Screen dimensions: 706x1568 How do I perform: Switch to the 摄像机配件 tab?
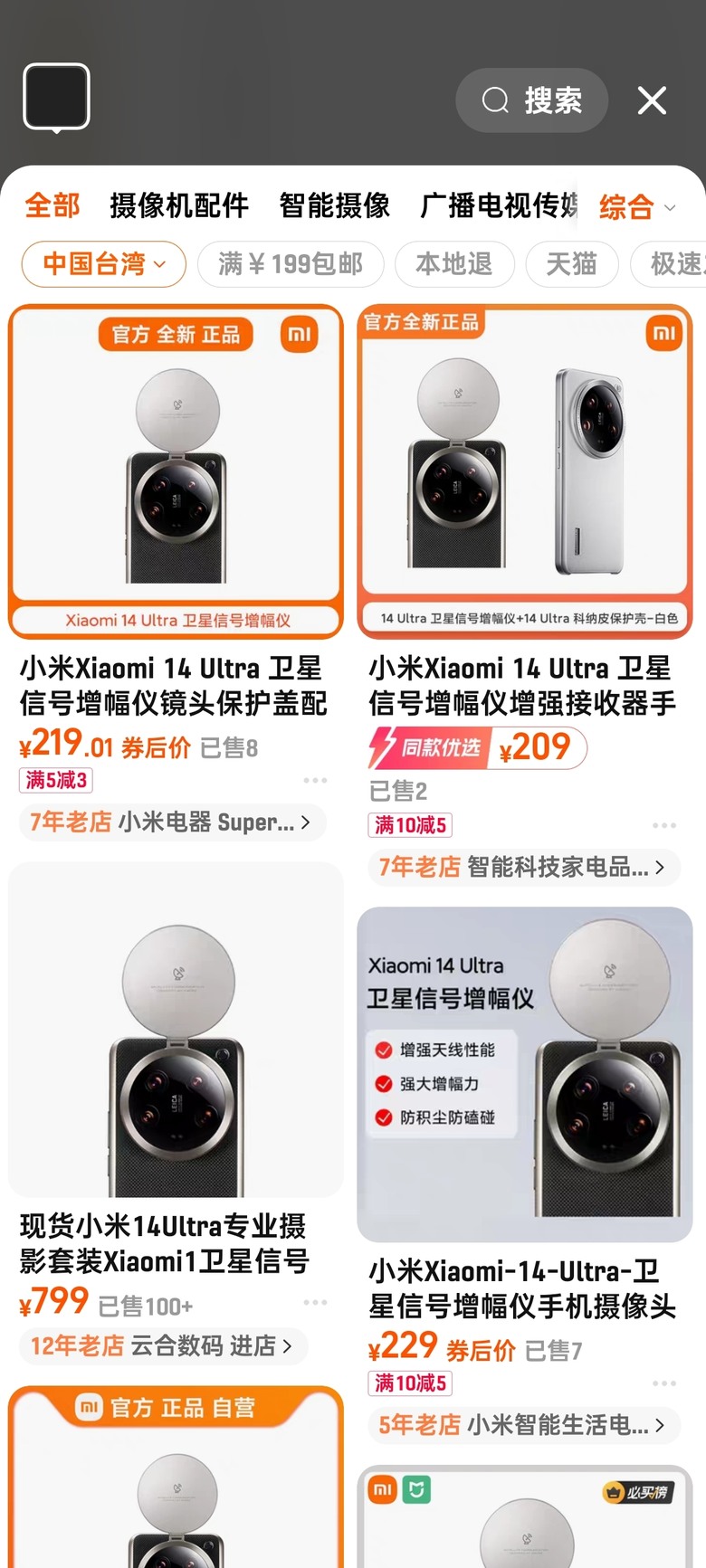pos(179,205)
